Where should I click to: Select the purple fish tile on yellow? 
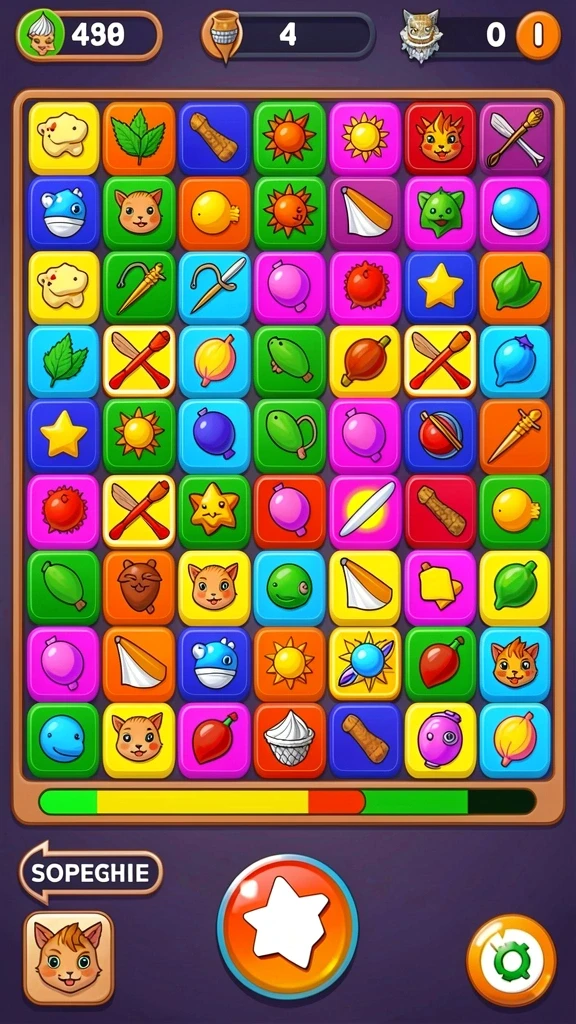[x=440, y=741]
